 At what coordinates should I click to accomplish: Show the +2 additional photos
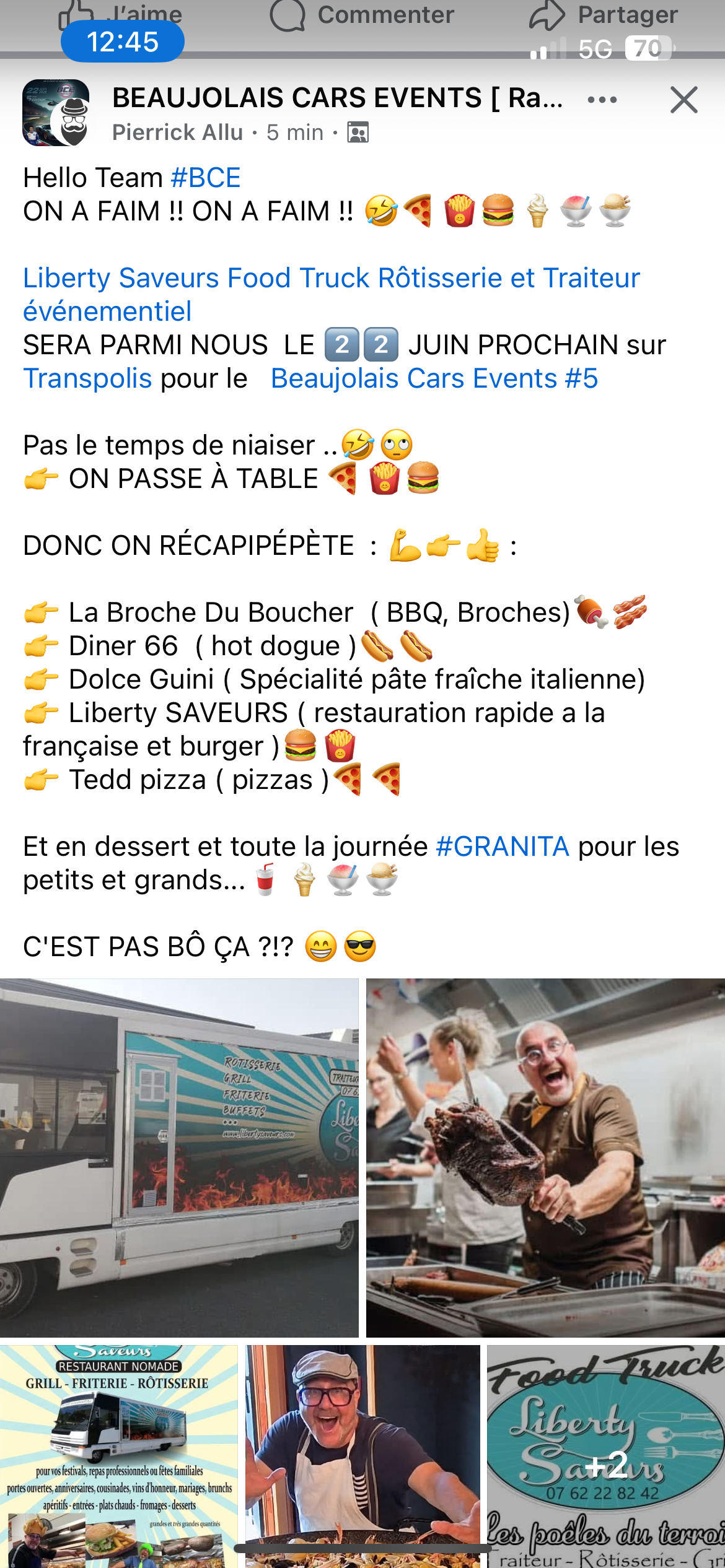point(606,1457)
